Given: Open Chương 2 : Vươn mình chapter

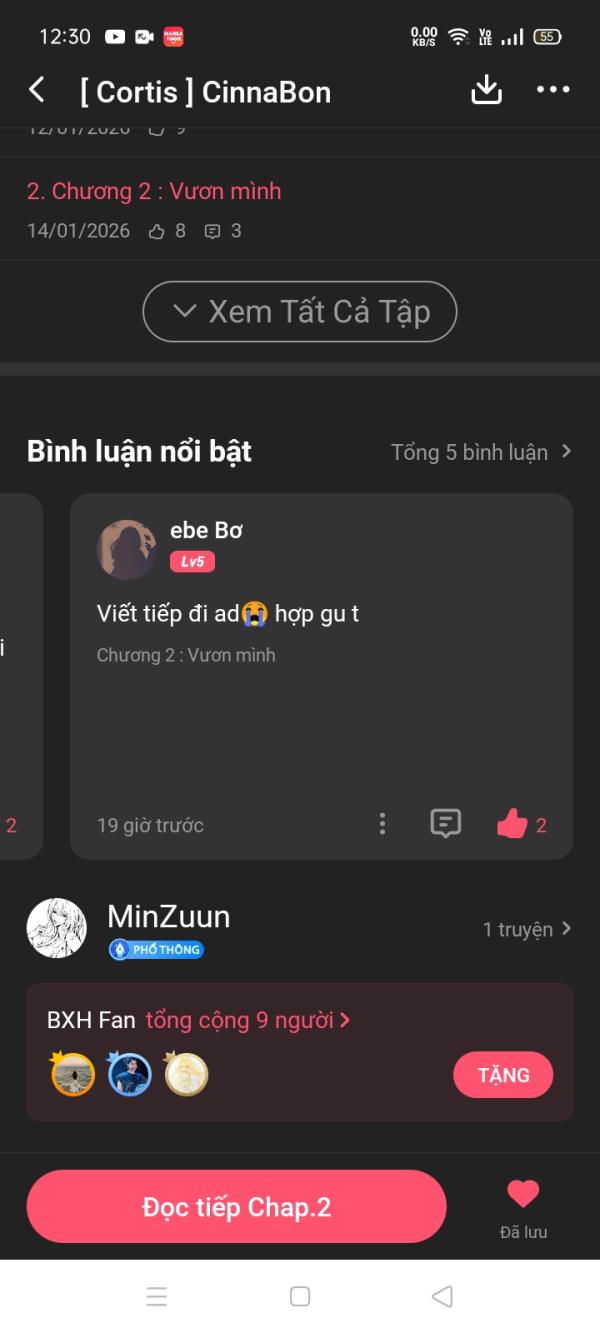Looking at the screenshot, I should click(x=154, y=191).
